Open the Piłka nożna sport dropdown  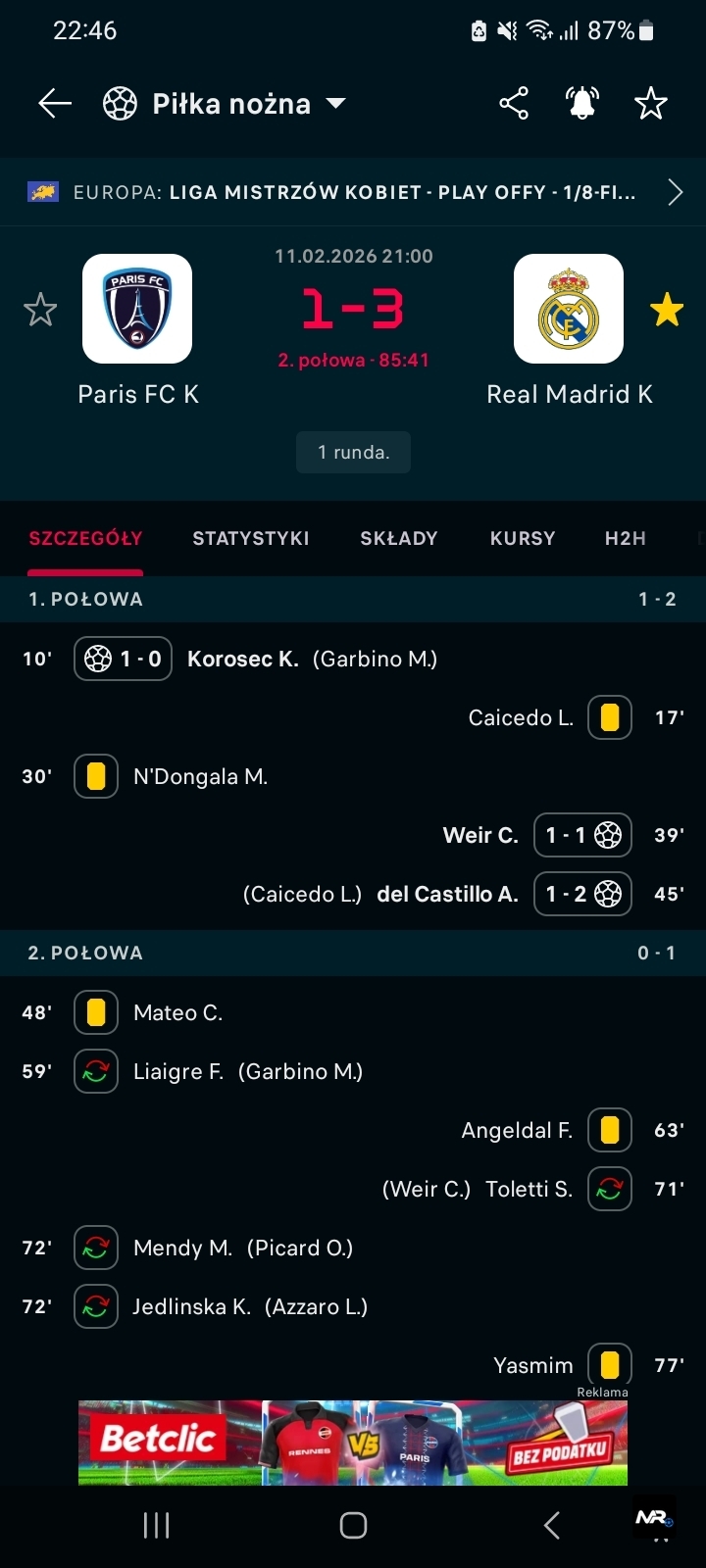click(226, 104)
